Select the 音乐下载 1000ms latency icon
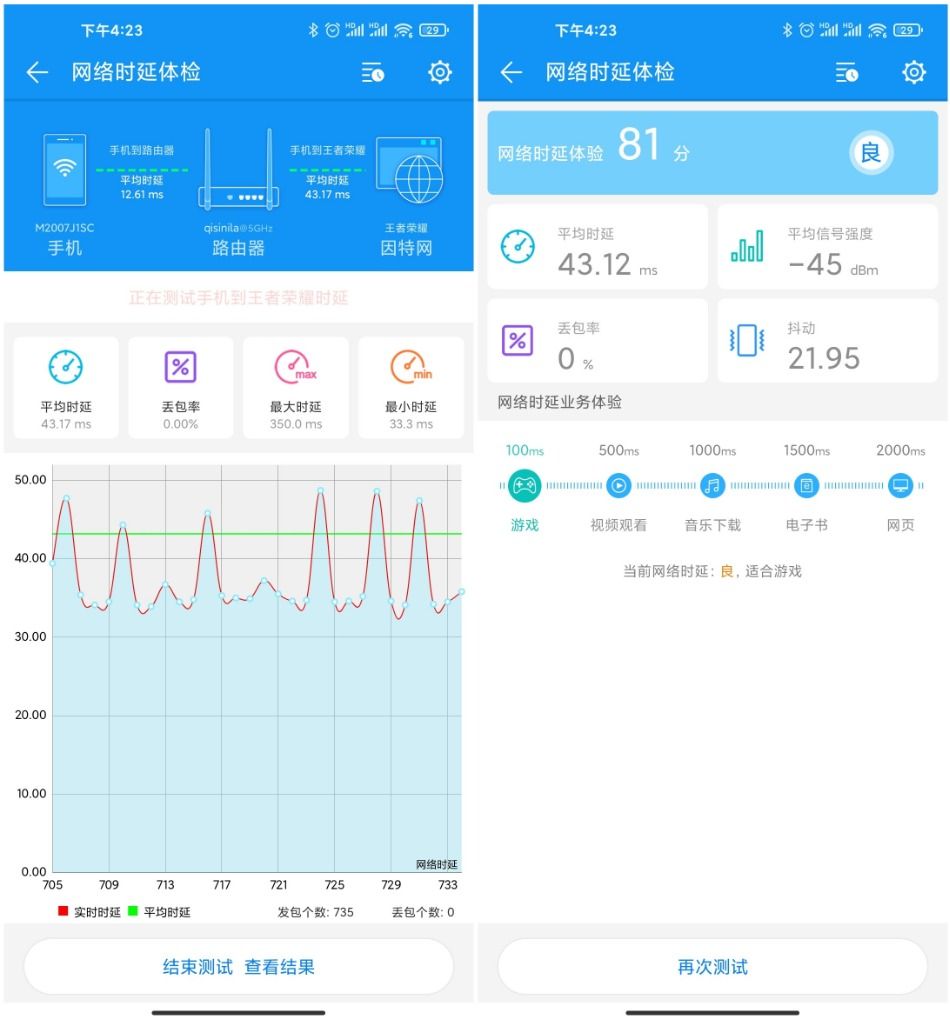 point(712,486)
